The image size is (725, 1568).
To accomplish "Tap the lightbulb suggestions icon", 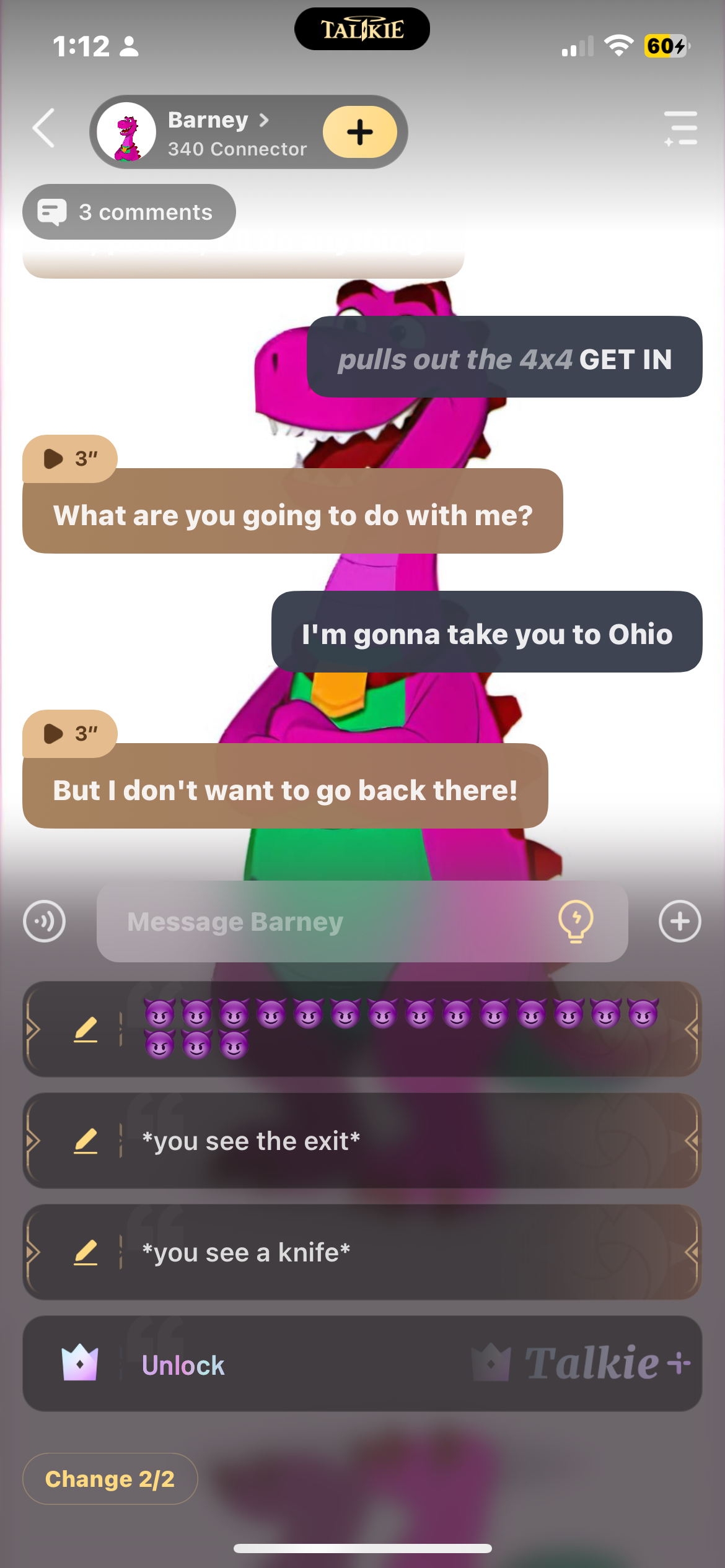I will (x=576, y=921).
